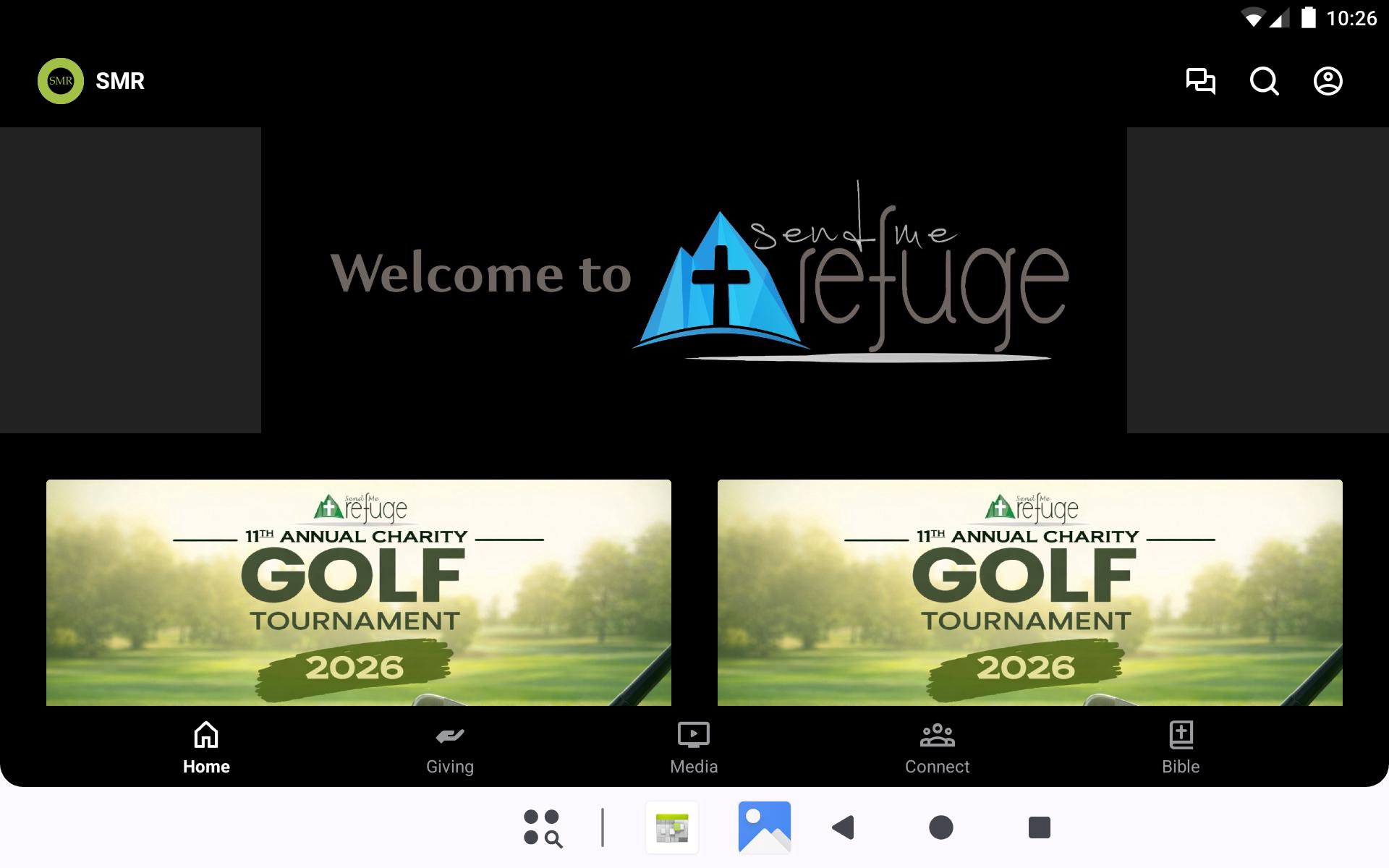This screenshot has width=1389, height=868.
Task: Tap the system back button
Action: tap(844, 827)
